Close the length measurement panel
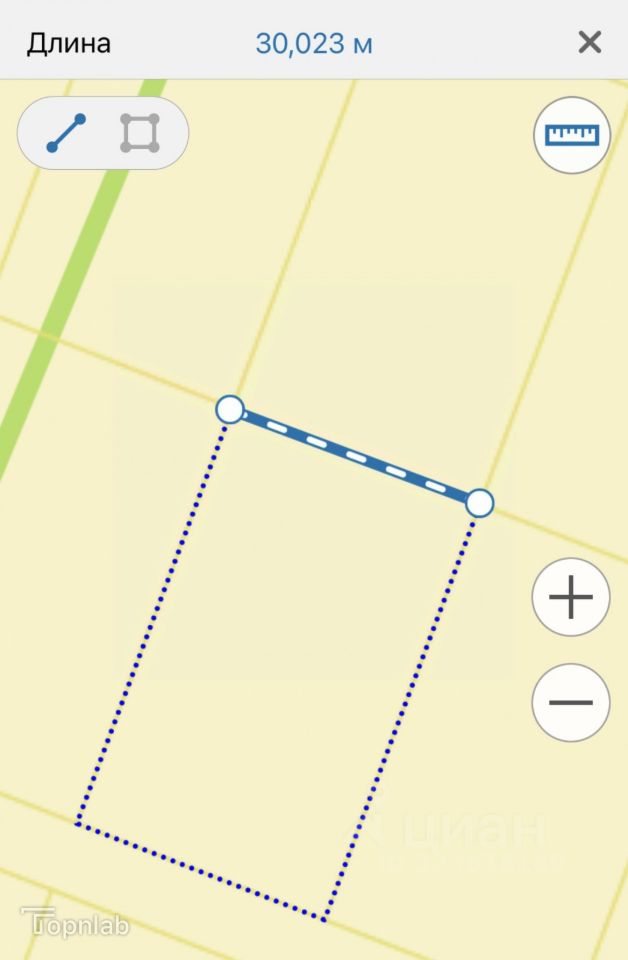The image size is (628, 960). [x=590, y=42]
